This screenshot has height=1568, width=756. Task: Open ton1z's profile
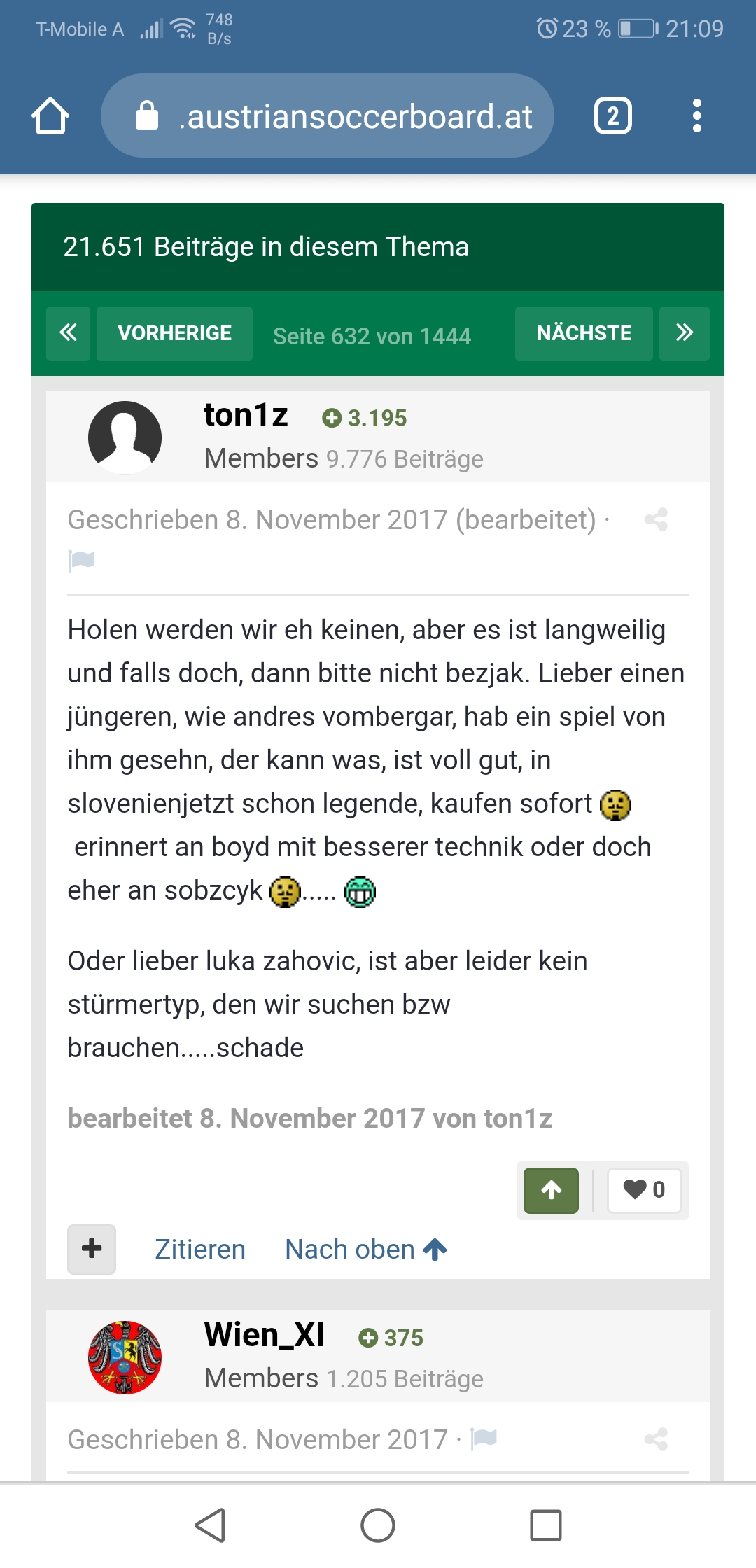pos(246,415)
